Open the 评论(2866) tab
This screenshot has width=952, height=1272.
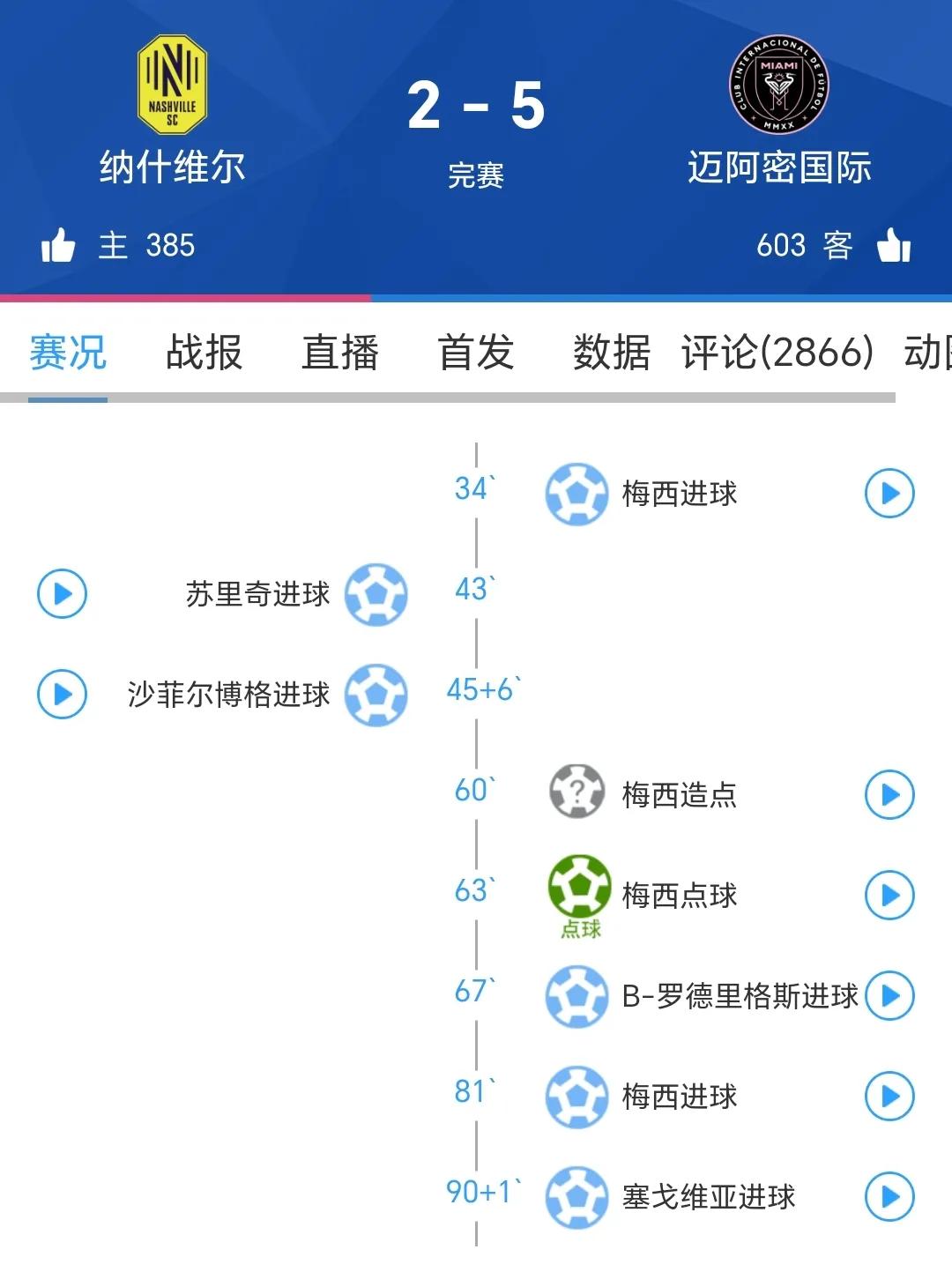[x=777, y=353]
